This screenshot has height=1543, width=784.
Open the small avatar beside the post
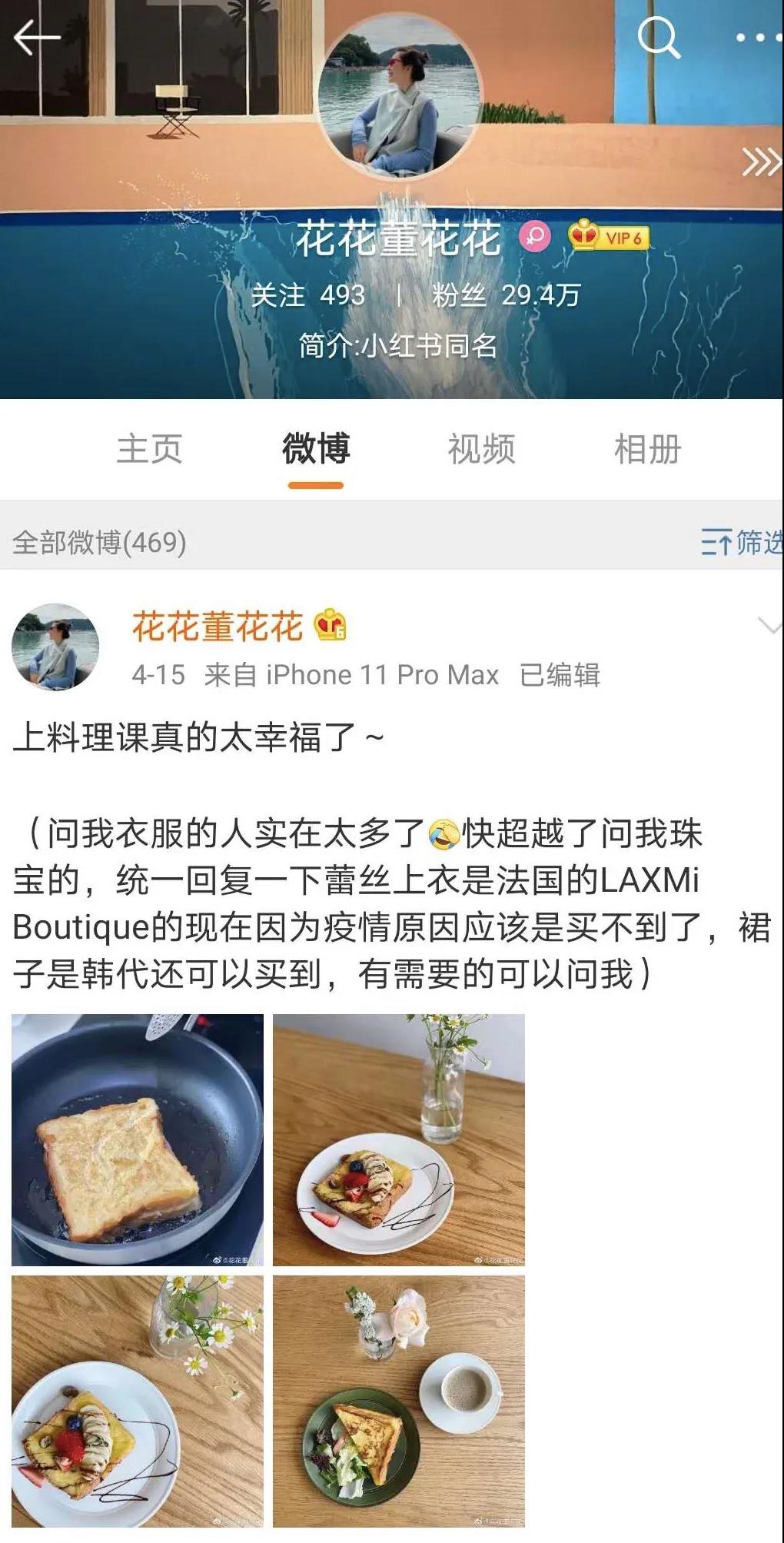(x=55, y=647)
